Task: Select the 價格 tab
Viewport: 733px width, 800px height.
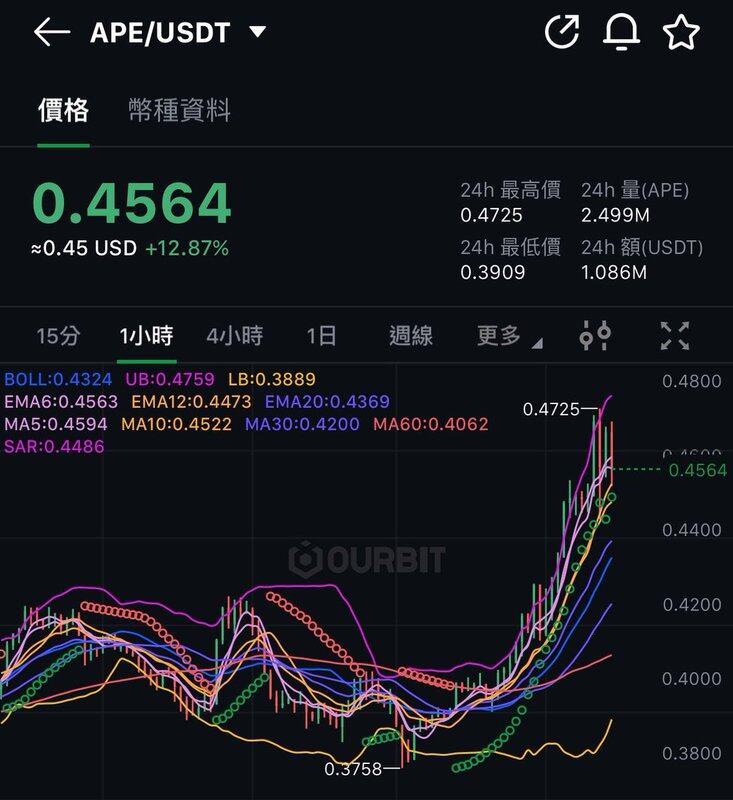Action: click(x=63, y=110)
